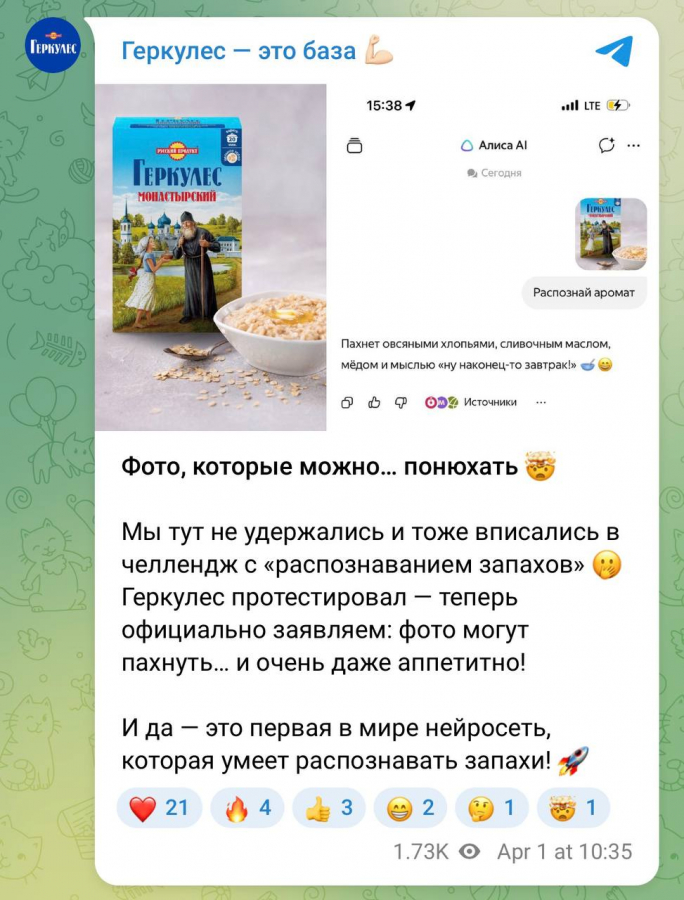React with the grinning face emoji
The width and height of the screenshot is (684, 900).
pyautogui.click(x=409, y=808)
